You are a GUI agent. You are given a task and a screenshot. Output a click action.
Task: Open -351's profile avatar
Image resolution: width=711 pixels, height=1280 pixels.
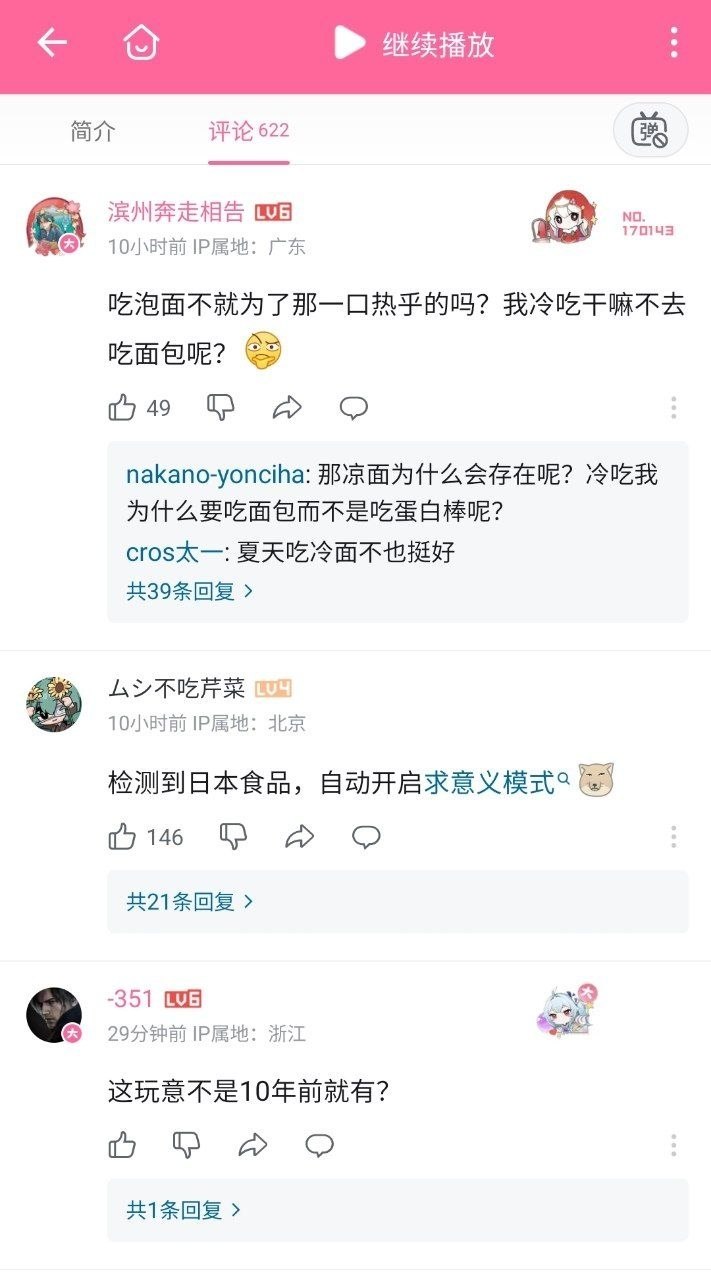54,1015
